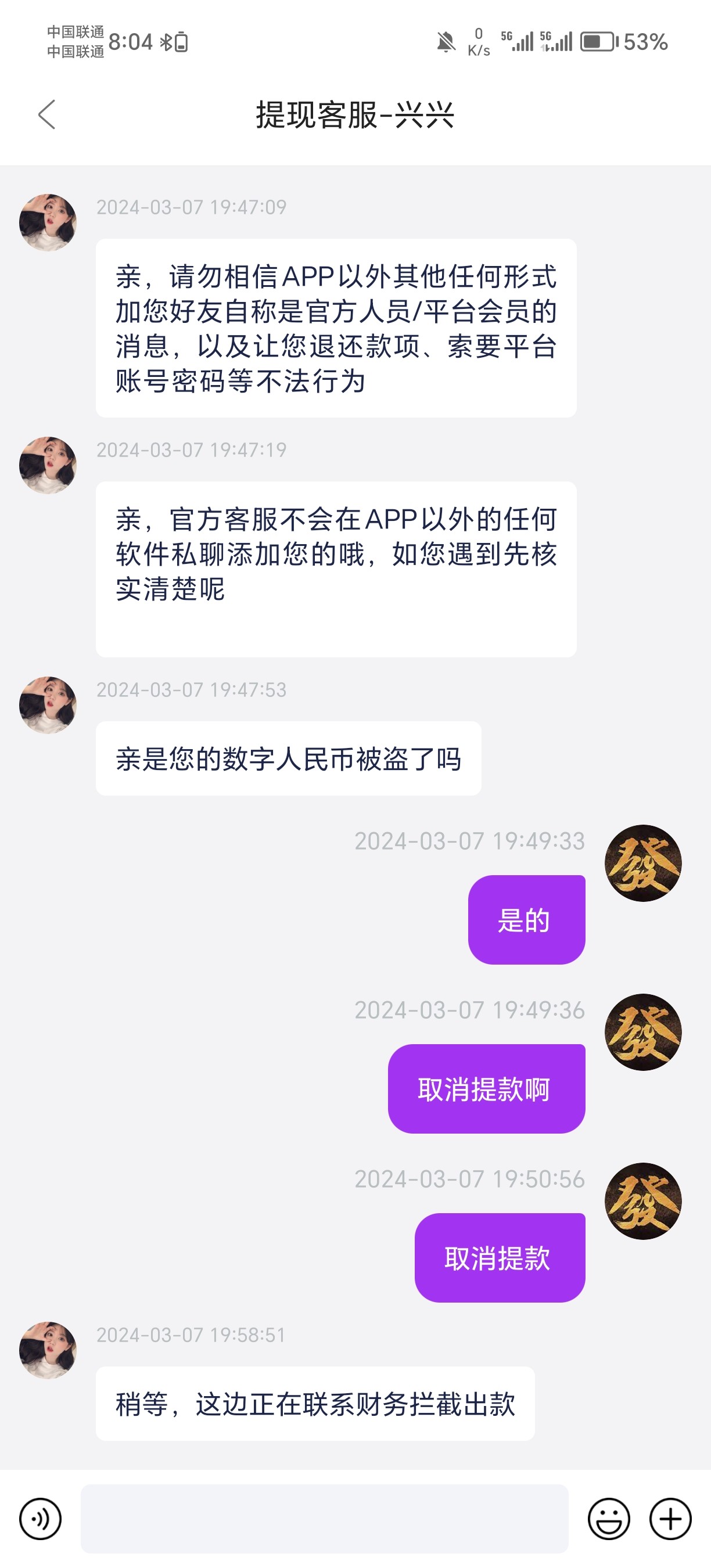Focus the message text field
The height and width of the screenshot is (1568, 711).
pos(324,1519)
